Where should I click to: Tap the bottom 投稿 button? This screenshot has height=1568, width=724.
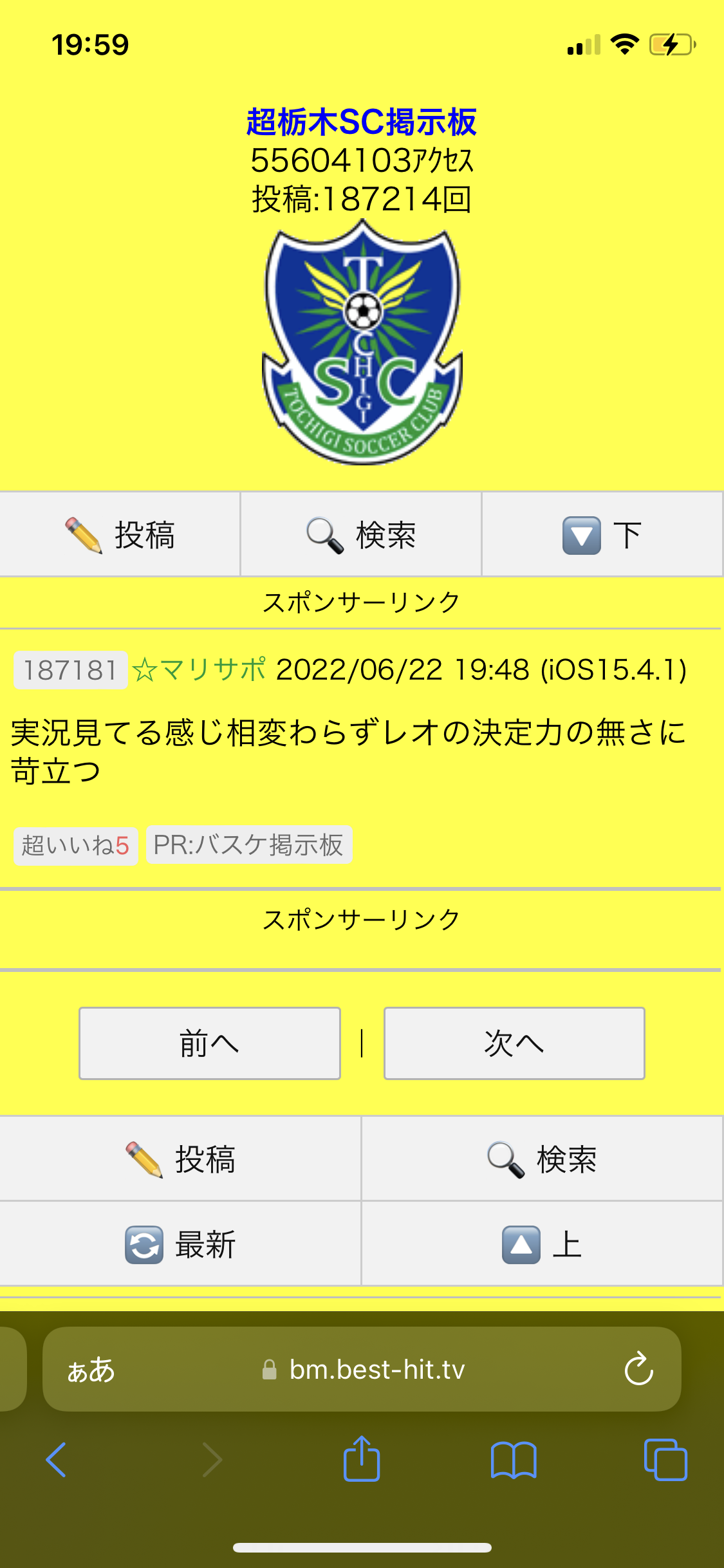click(x=180, y=1159)
